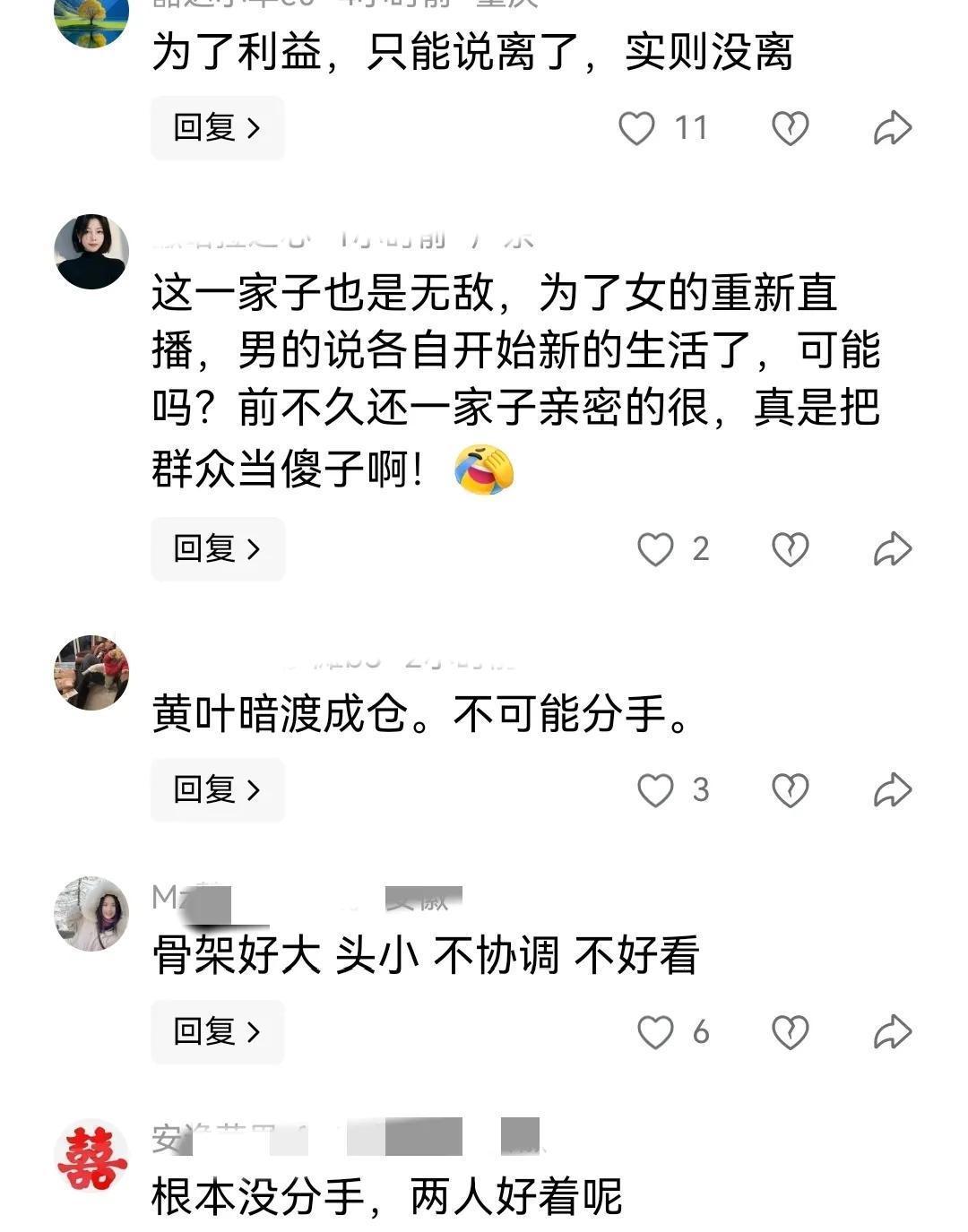Reply to the comment '为了利益，只能说离了'
This screenshot has height=1232, width=968.
point(218,128)
